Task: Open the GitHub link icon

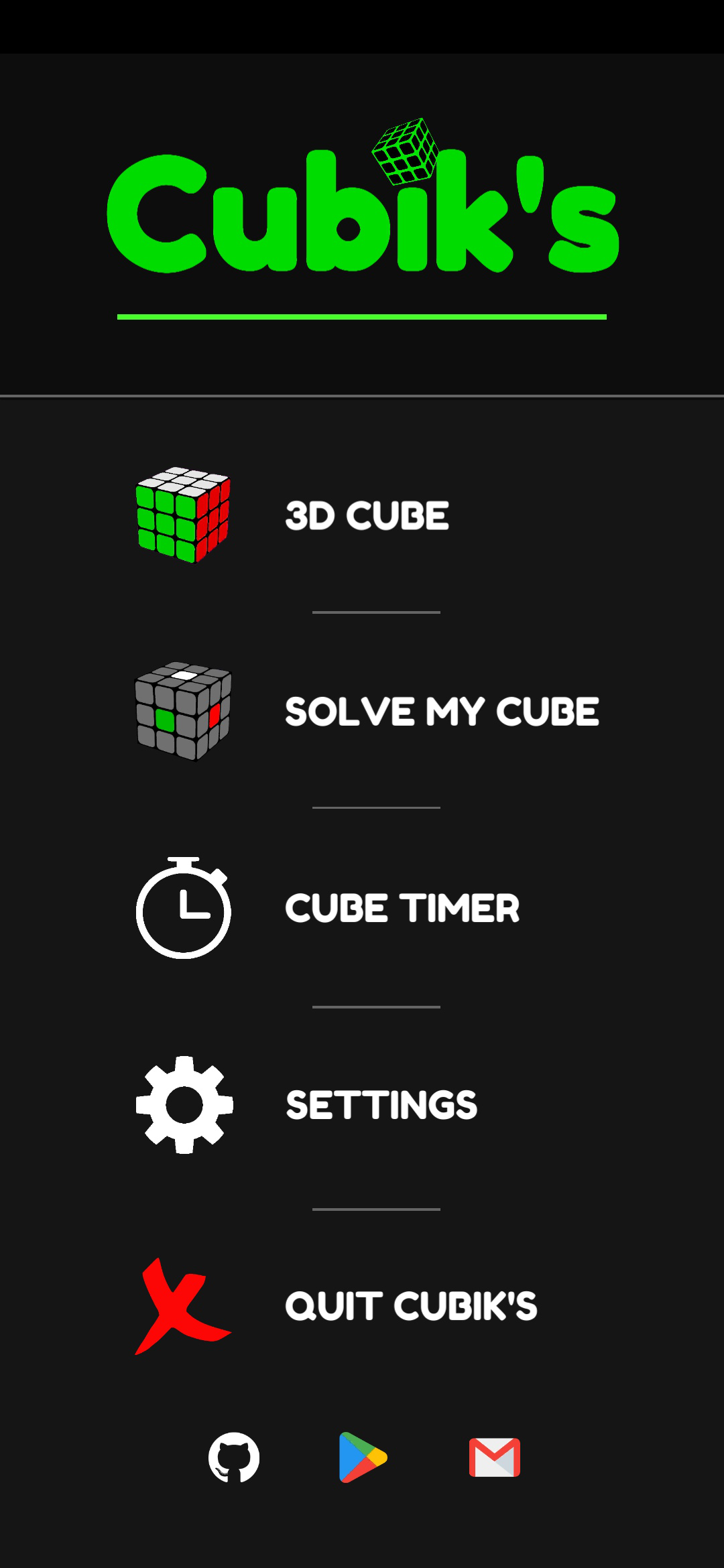Action: coord(234,1457)
